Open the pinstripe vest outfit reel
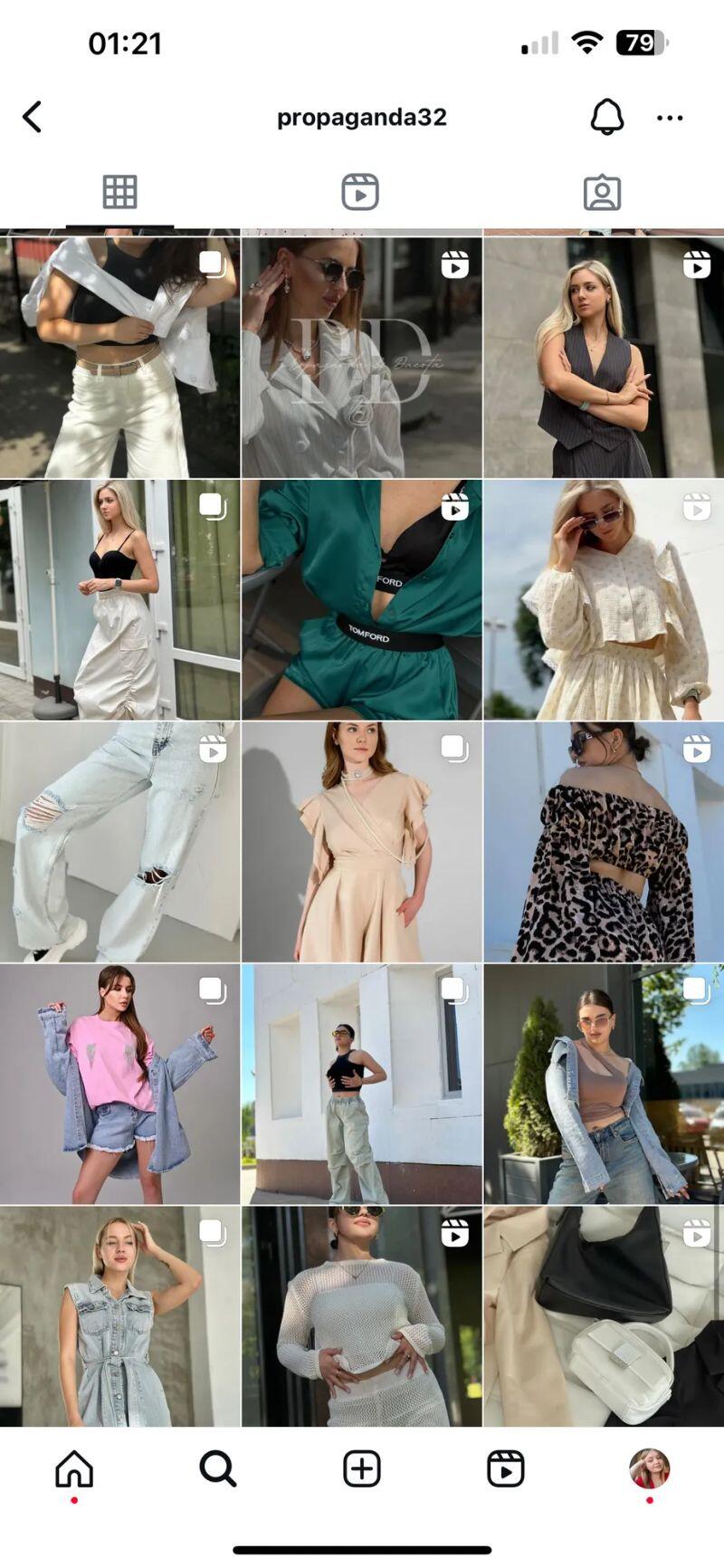This screenshot has height=1568, width=724. pyautogui.click(x=604, y=357)
